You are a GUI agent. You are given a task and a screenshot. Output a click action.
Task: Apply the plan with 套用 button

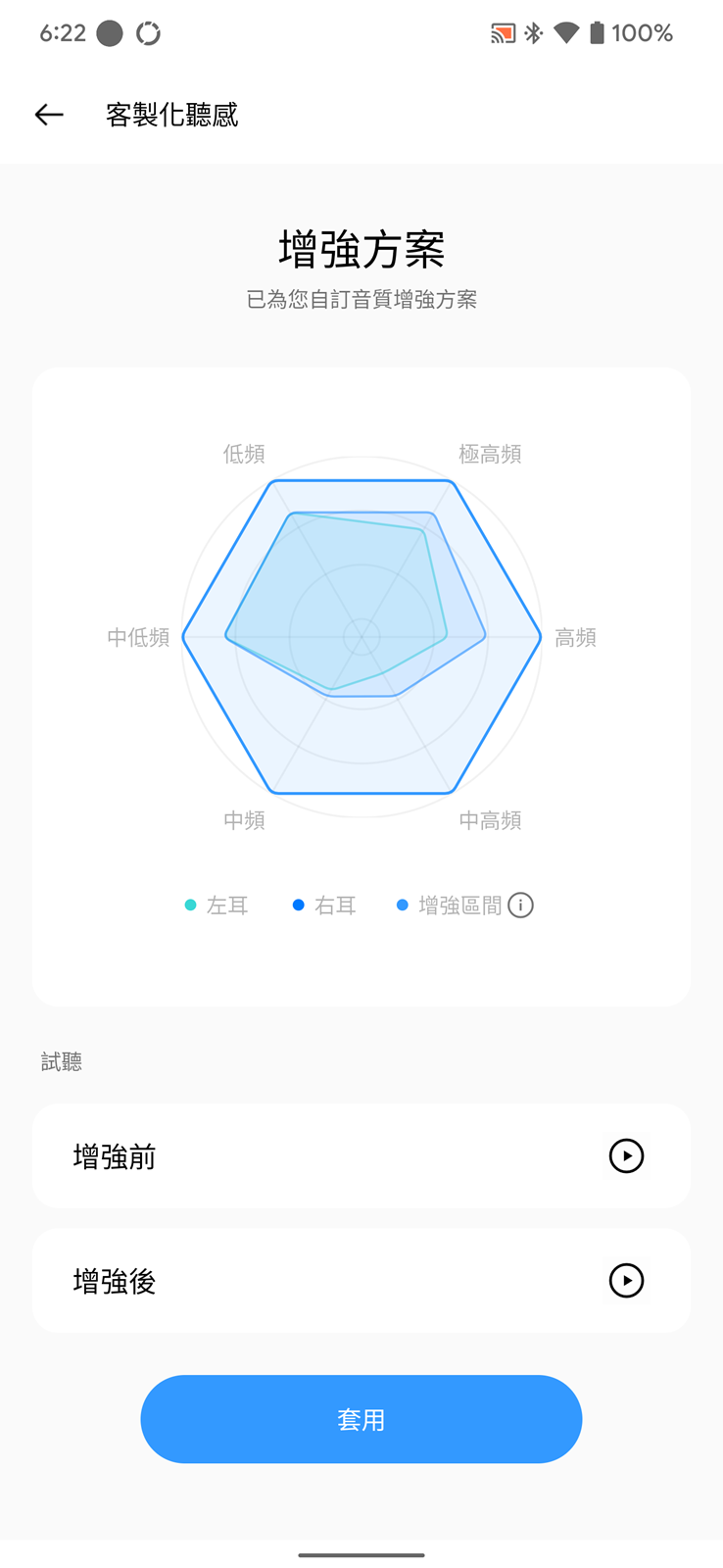pyautogui.click(x=361, y=1419)
